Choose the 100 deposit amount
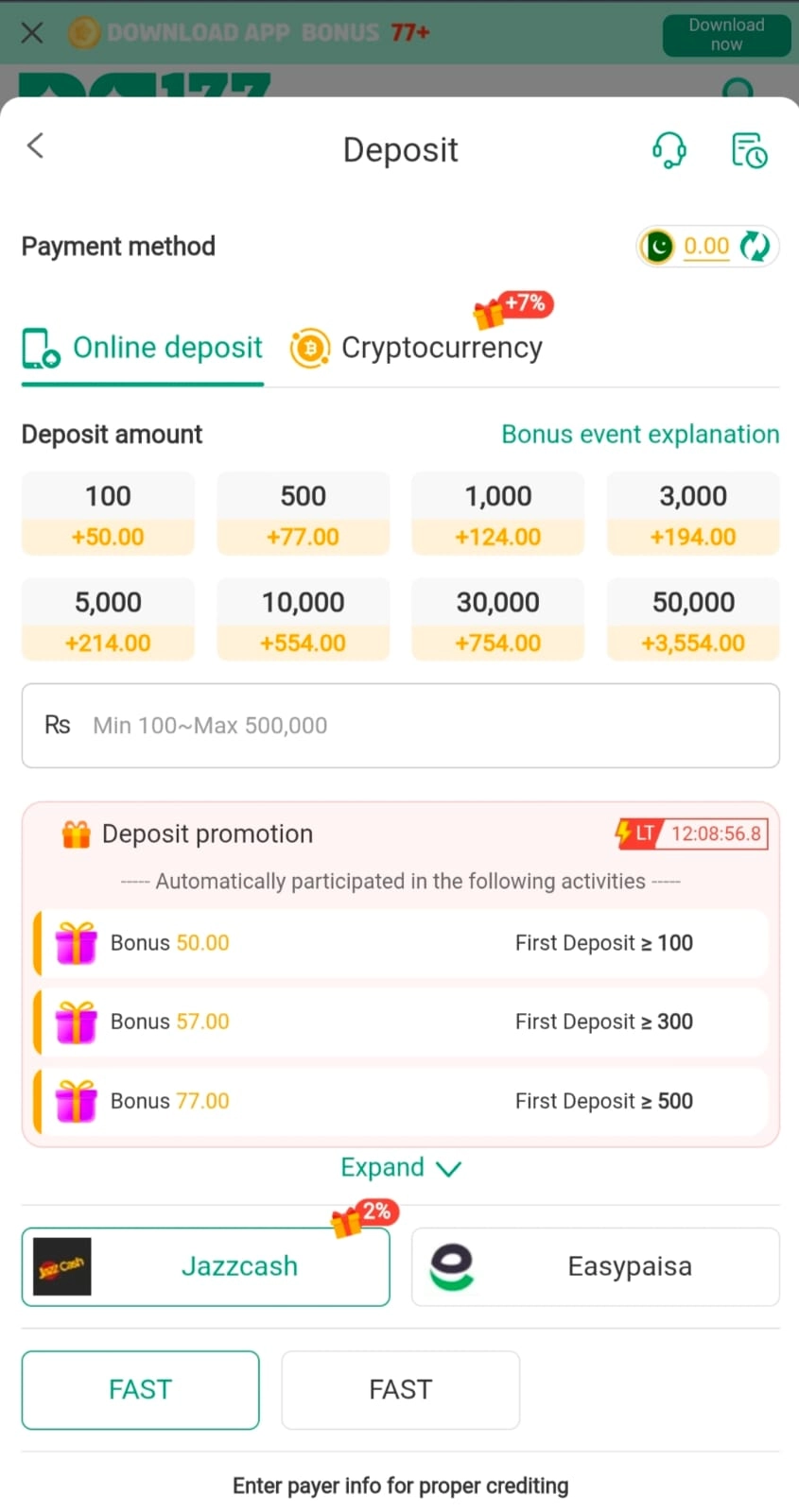 108,513
